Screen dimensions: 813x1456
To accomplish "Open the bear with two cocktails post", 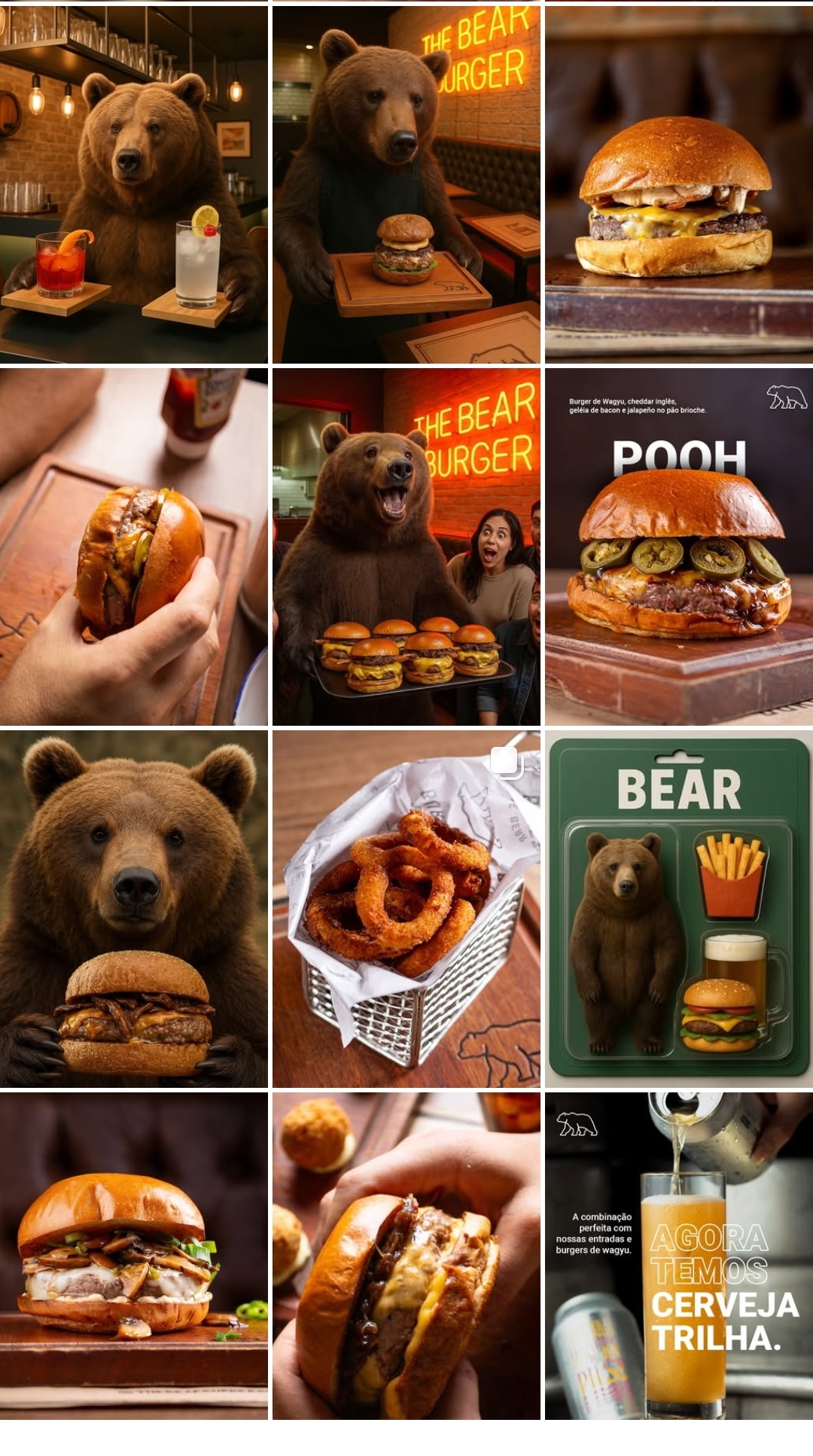I will 134,184.
